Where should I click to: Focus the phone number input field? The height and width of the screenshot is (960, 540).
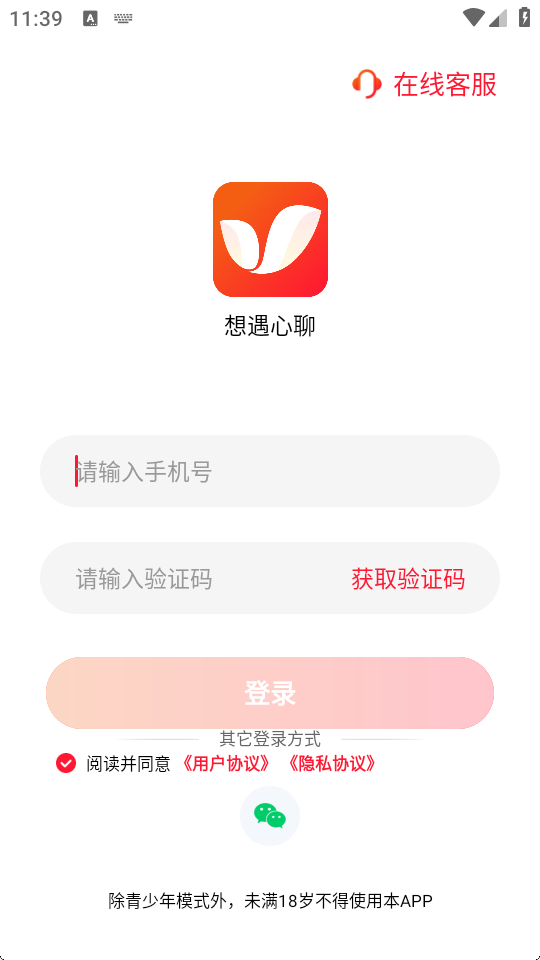click(x=270, y=471)
